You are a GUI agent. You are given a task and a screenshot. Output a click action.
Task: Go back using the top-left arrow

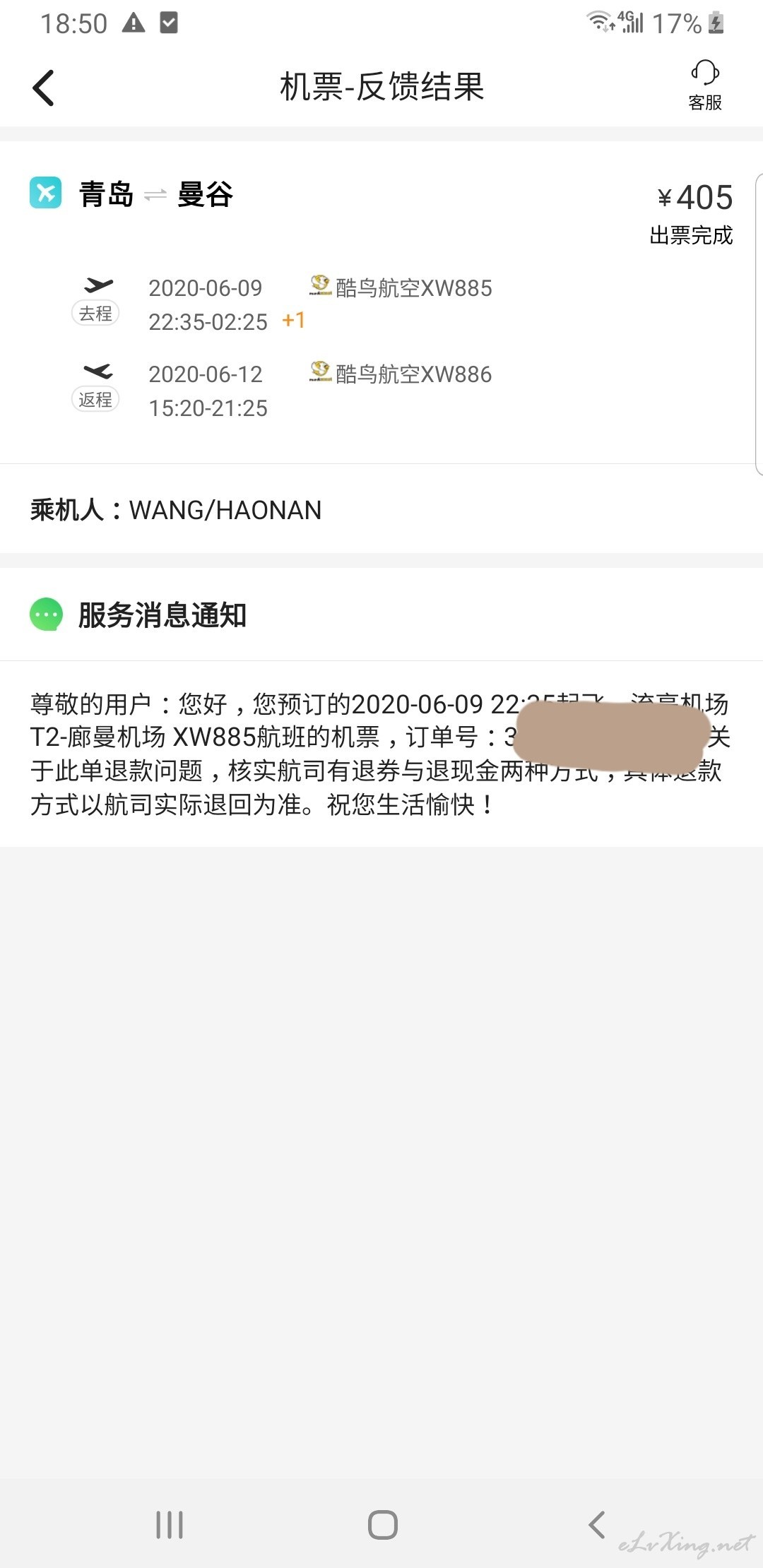44,88
